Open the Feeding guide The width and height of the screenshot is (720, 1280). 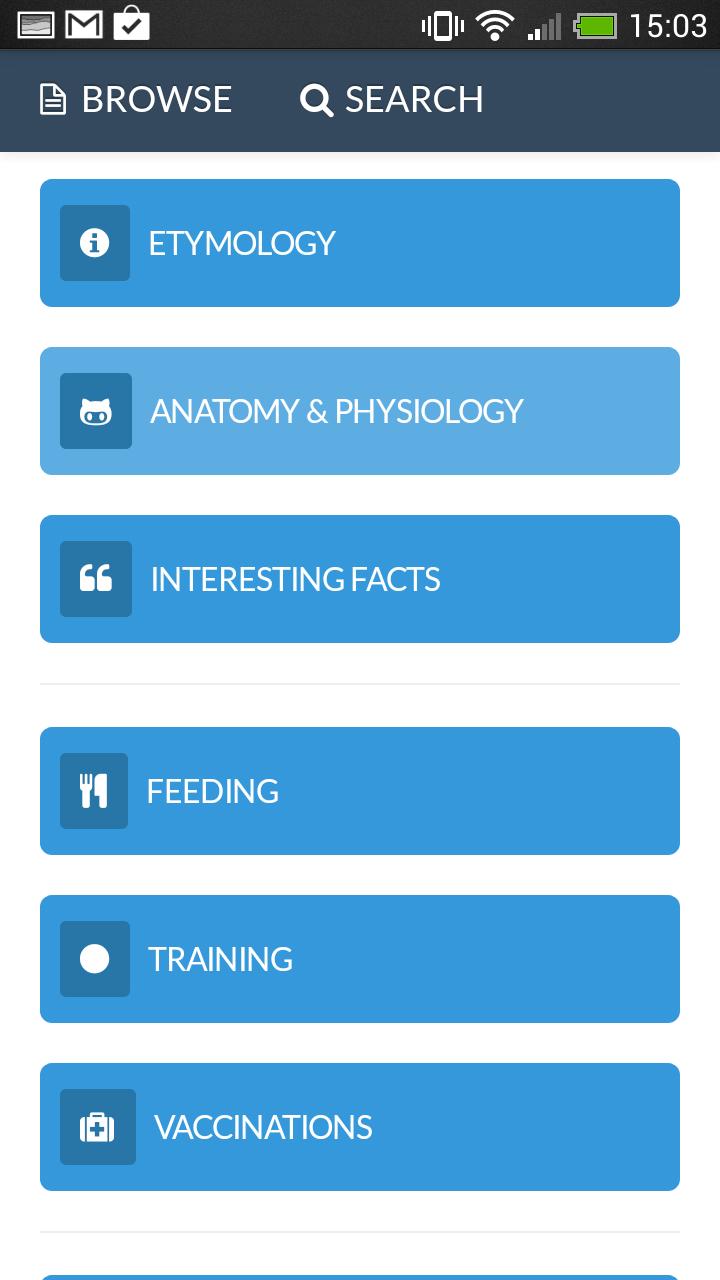click(x=360, y=791)
